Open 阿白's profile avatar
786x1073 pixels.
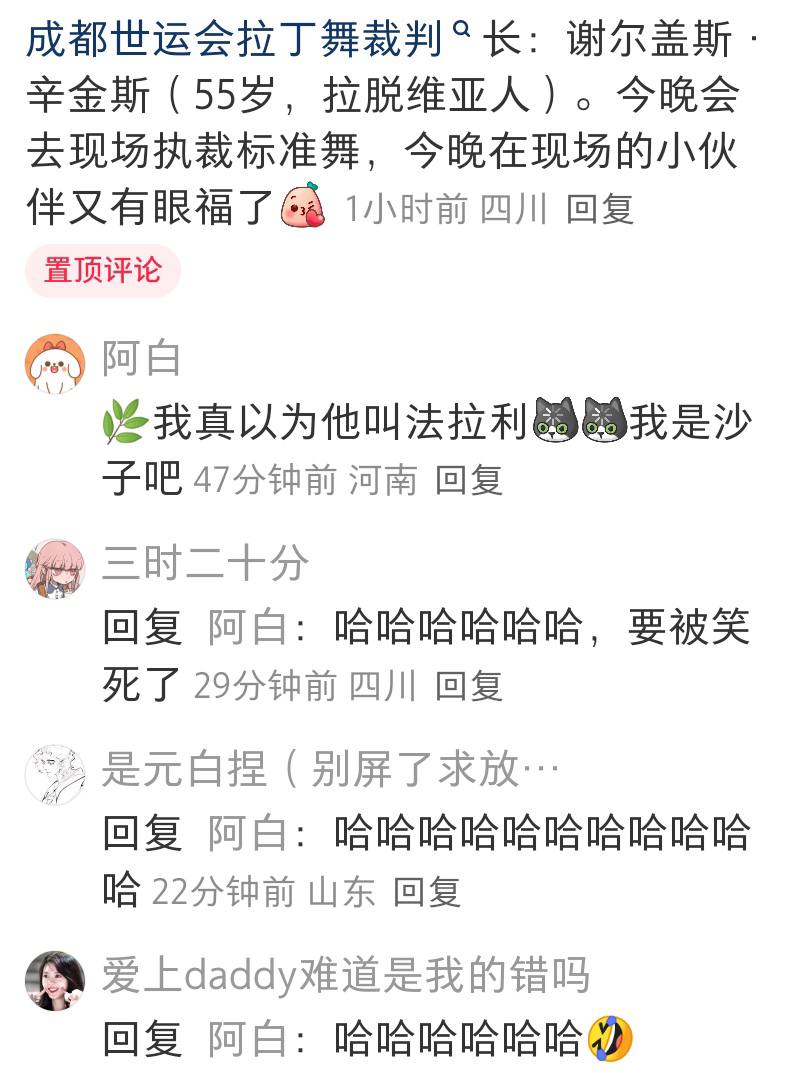tap(55, 364)
